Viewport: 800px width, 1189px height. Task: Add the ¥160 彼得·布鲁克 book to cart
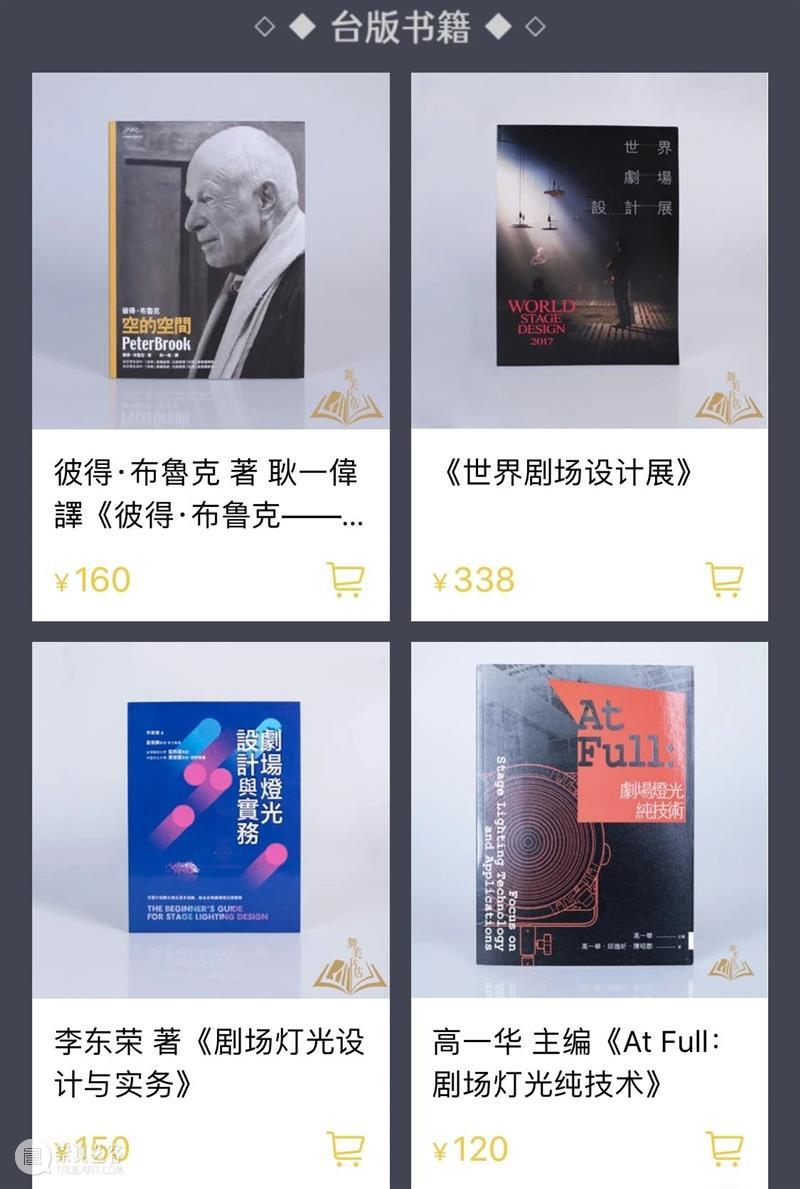pyautogui.click(x=345, y=580)
